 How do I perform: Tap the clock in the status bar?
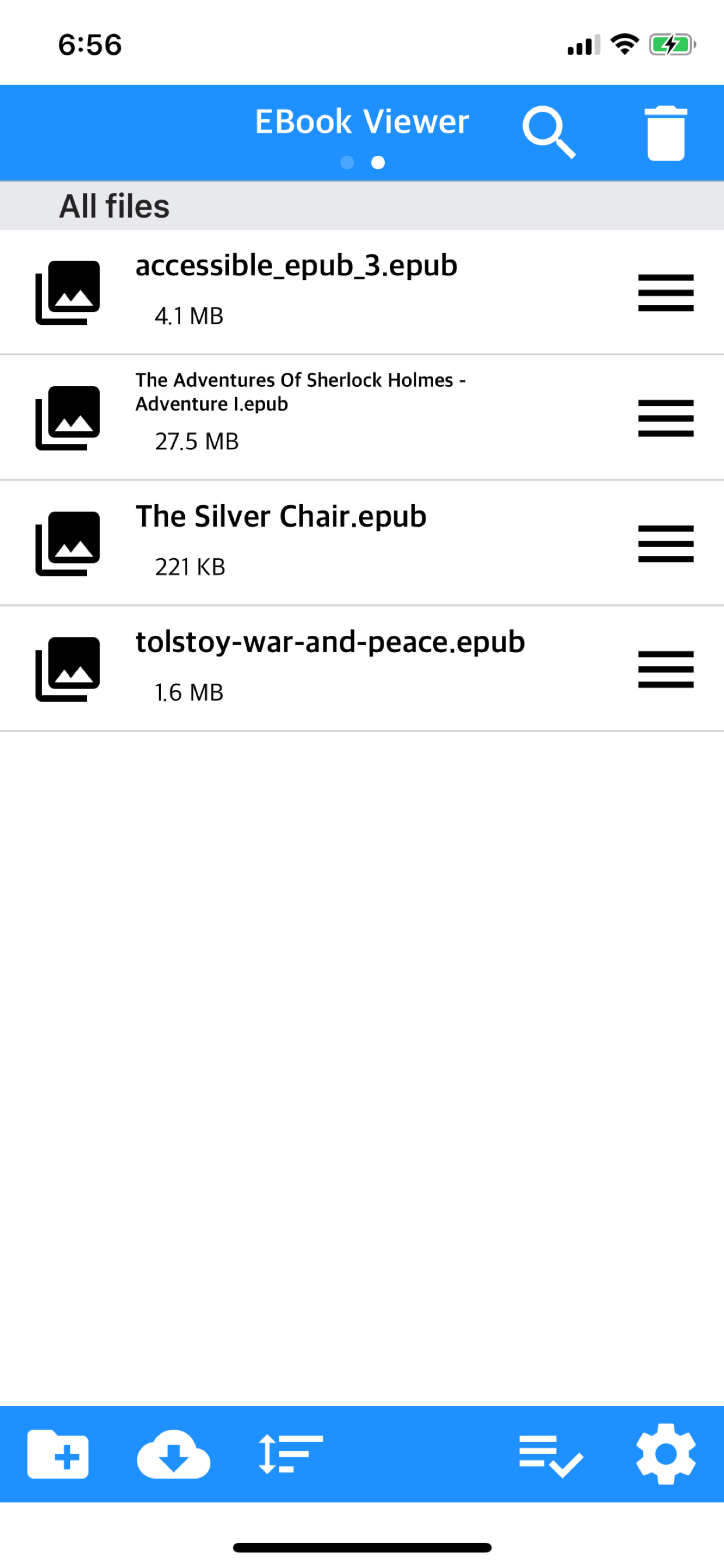tap(89, 43)
